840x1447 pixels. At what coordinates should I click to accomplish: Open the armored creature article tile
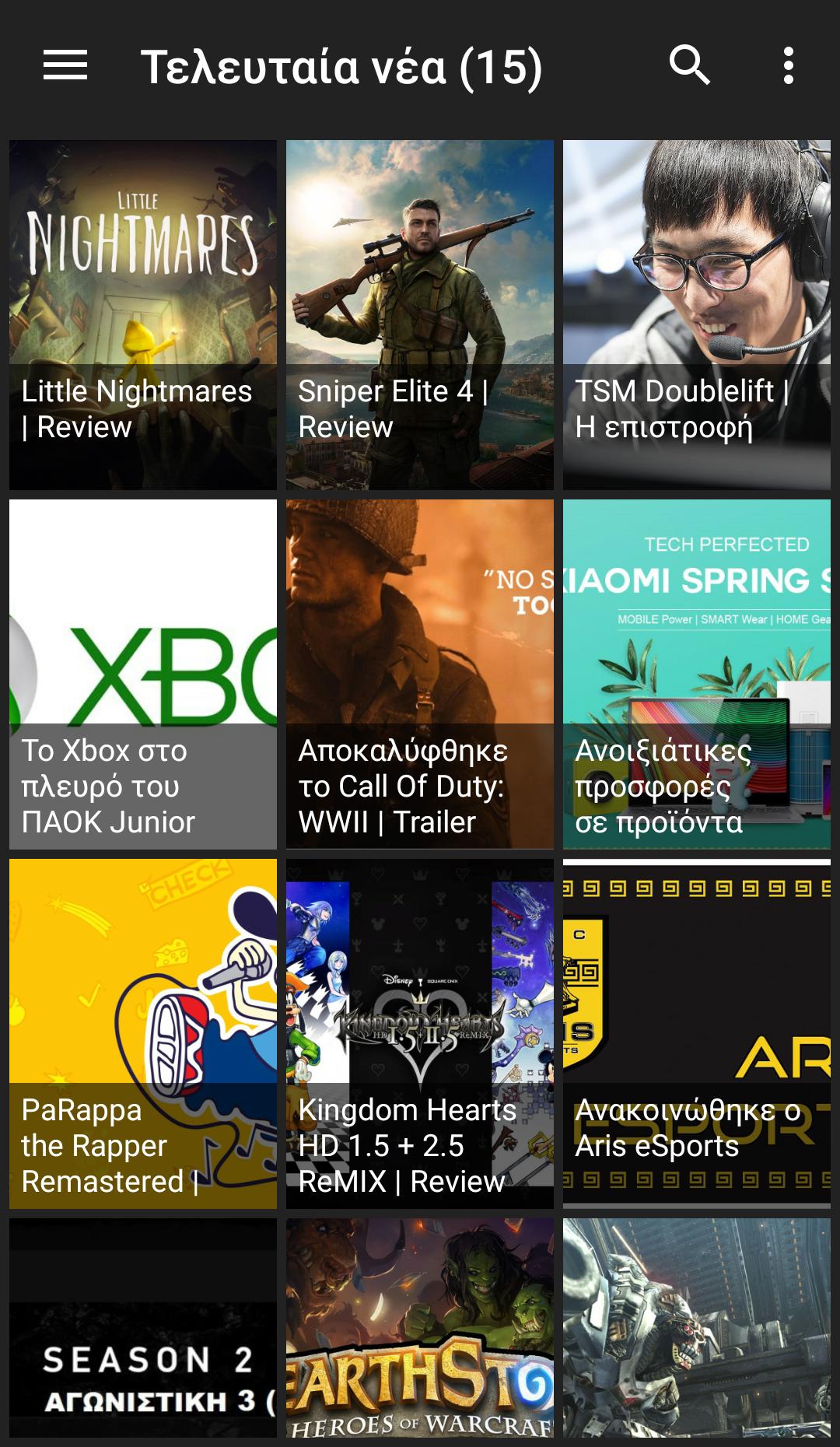[x=697, y=1327]
